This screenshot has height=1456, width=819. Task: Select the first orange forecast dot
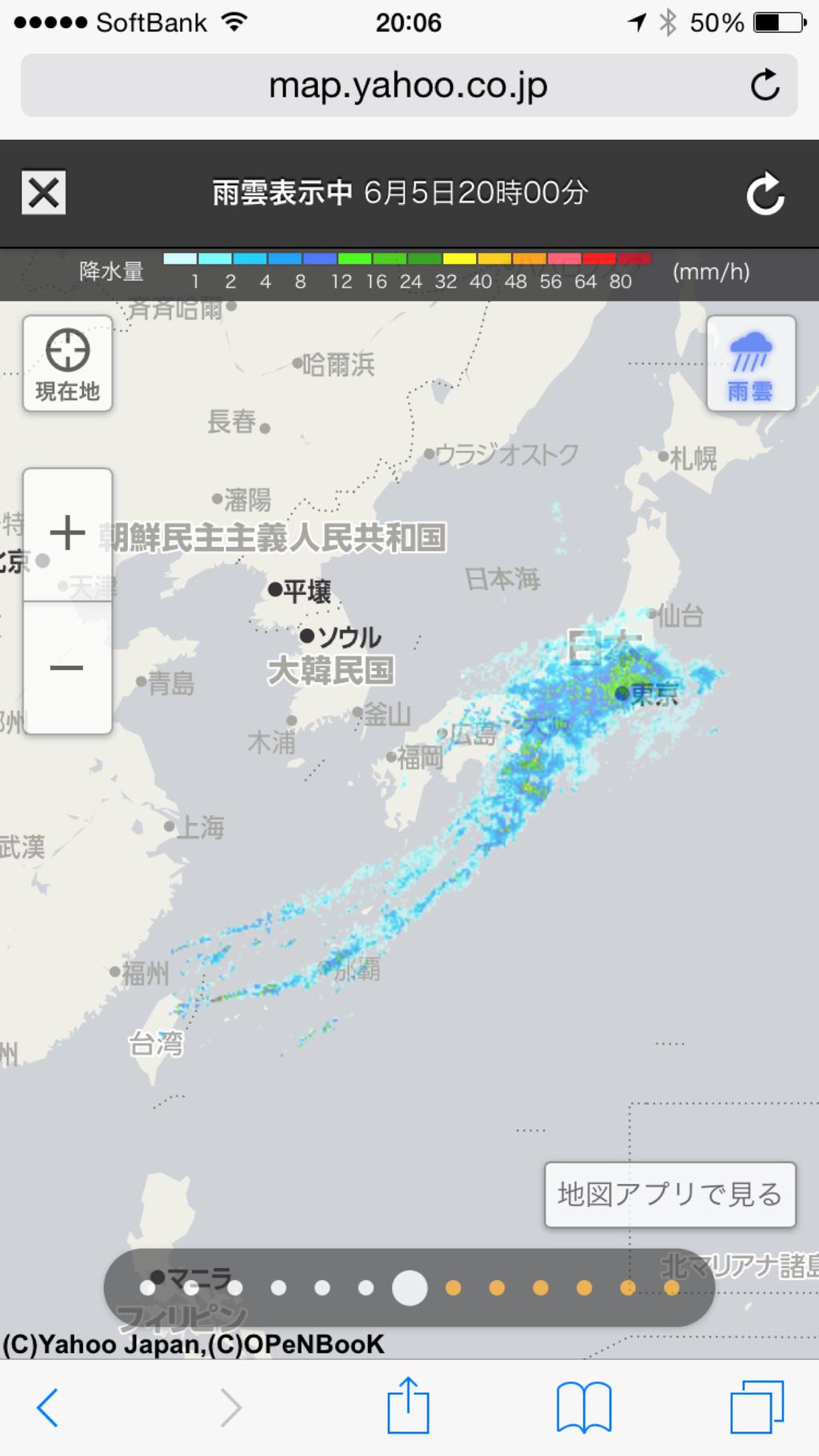(453, 1288)
